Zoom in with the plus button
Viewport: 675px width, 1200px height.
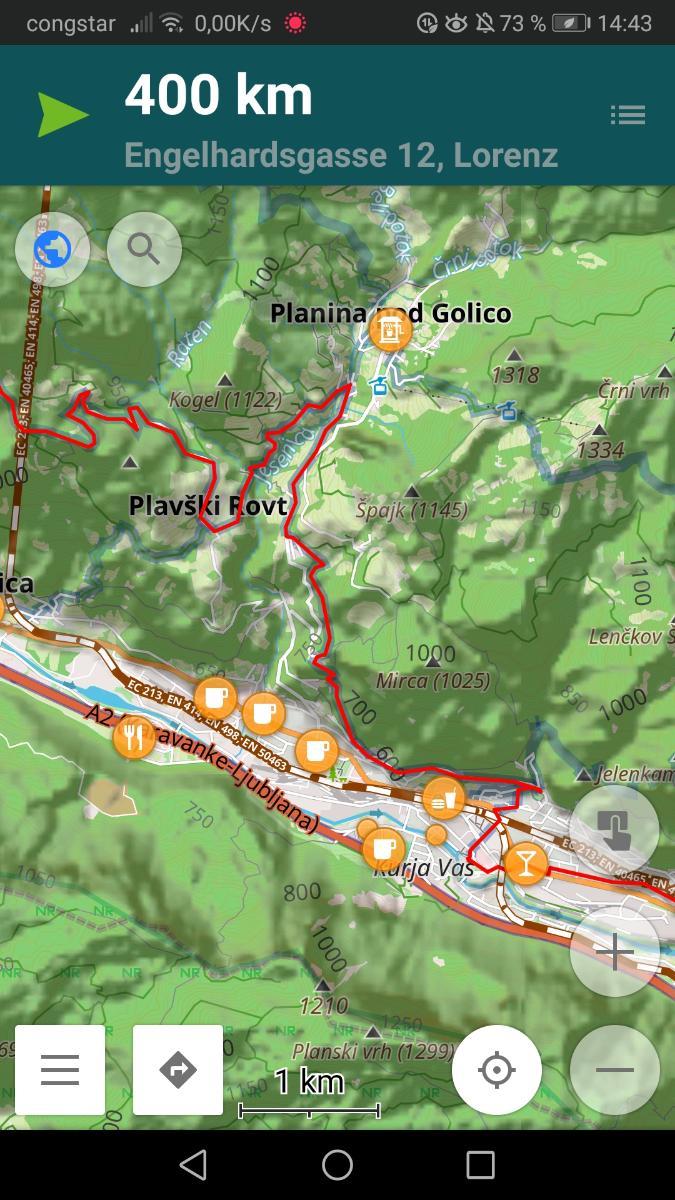coord(615,951)
